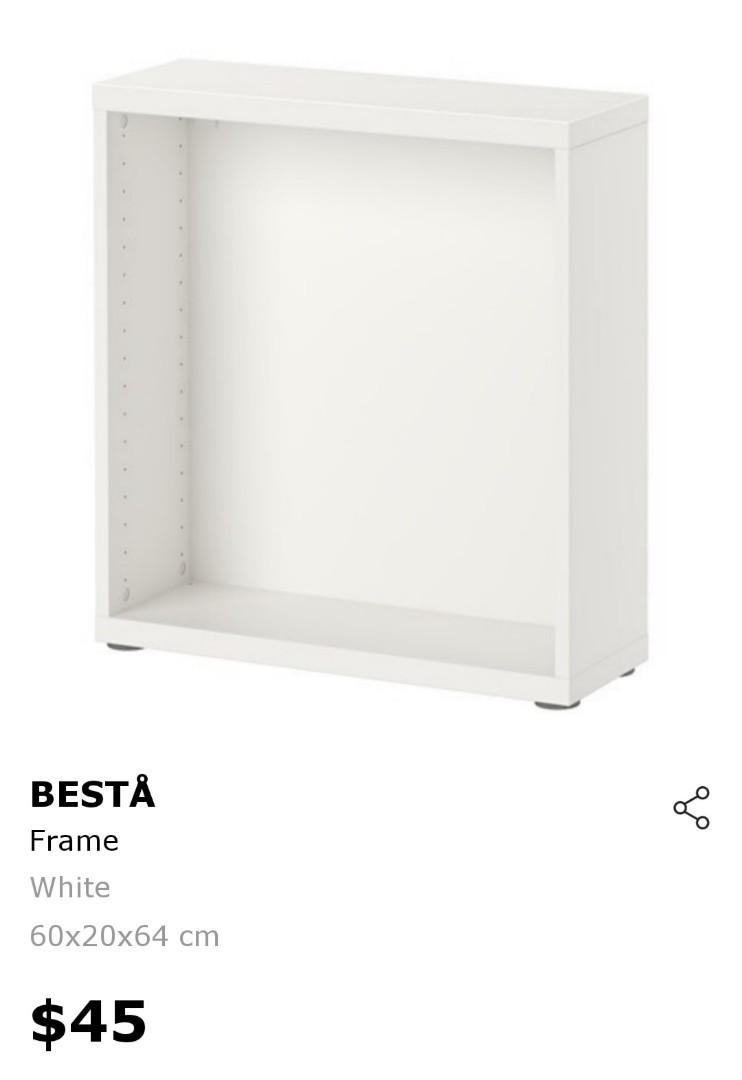This screenshot has height=1080, width=742.
Task: Select the product description labeled Frame
Action: 73,841
